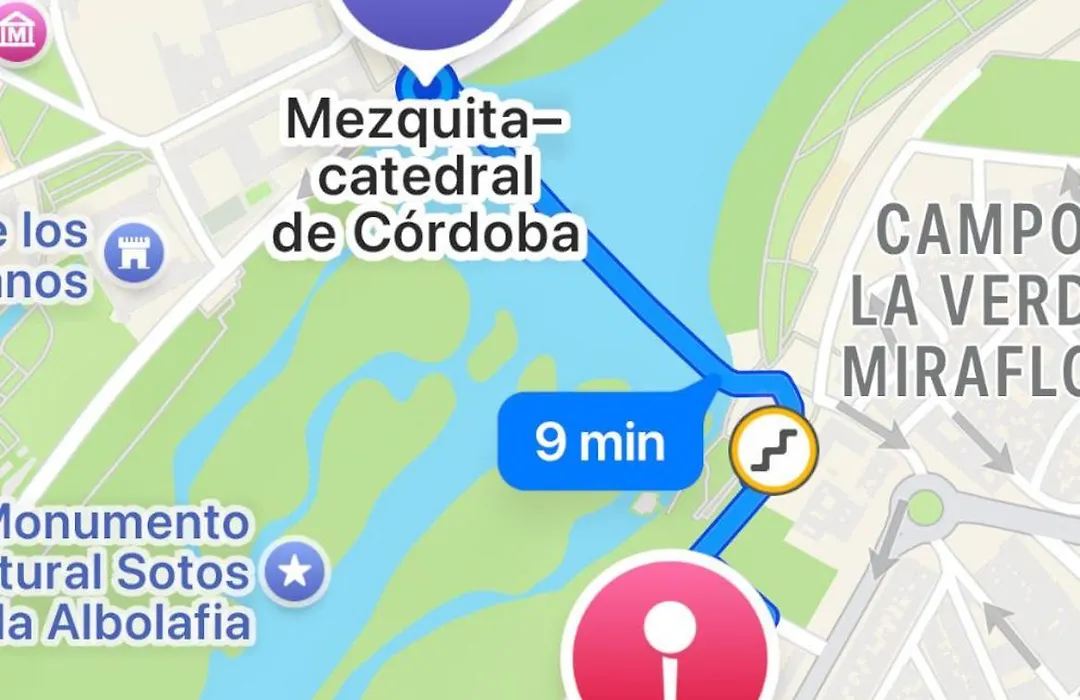Select the 9 min walking route label
The image size is (1080, 700).
pos(599,442)
